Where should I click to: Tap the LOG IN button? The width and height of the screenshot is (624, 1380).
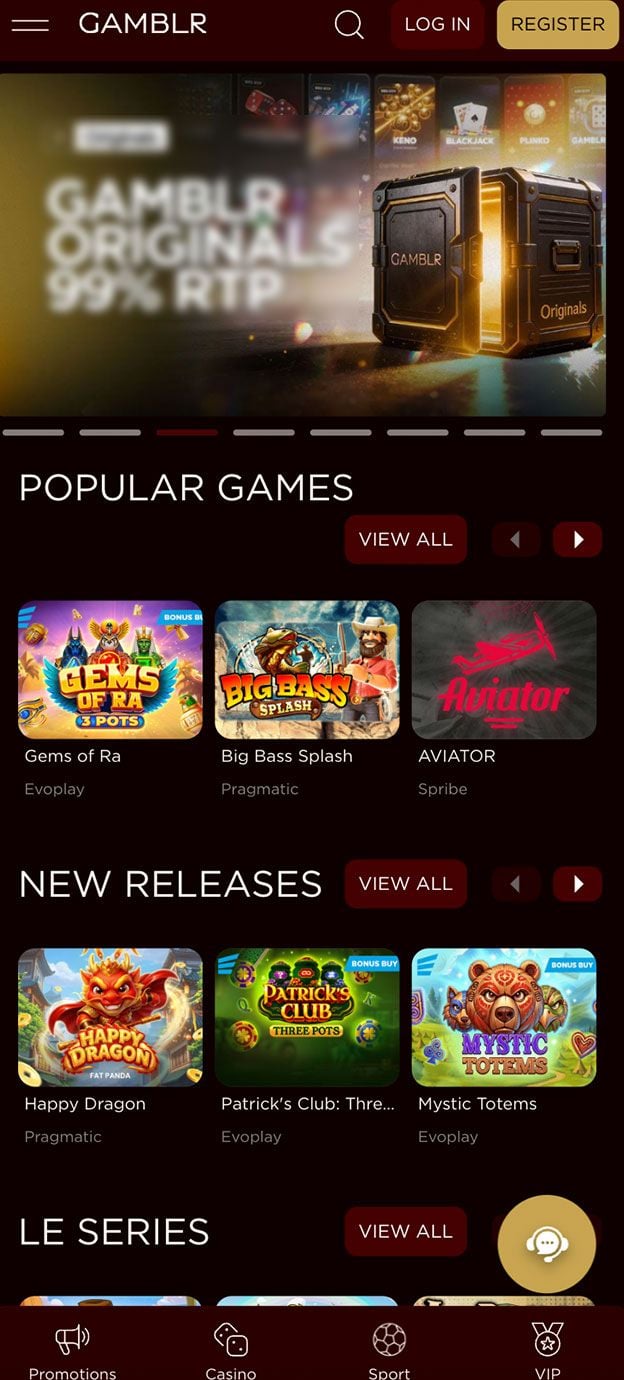437,25
